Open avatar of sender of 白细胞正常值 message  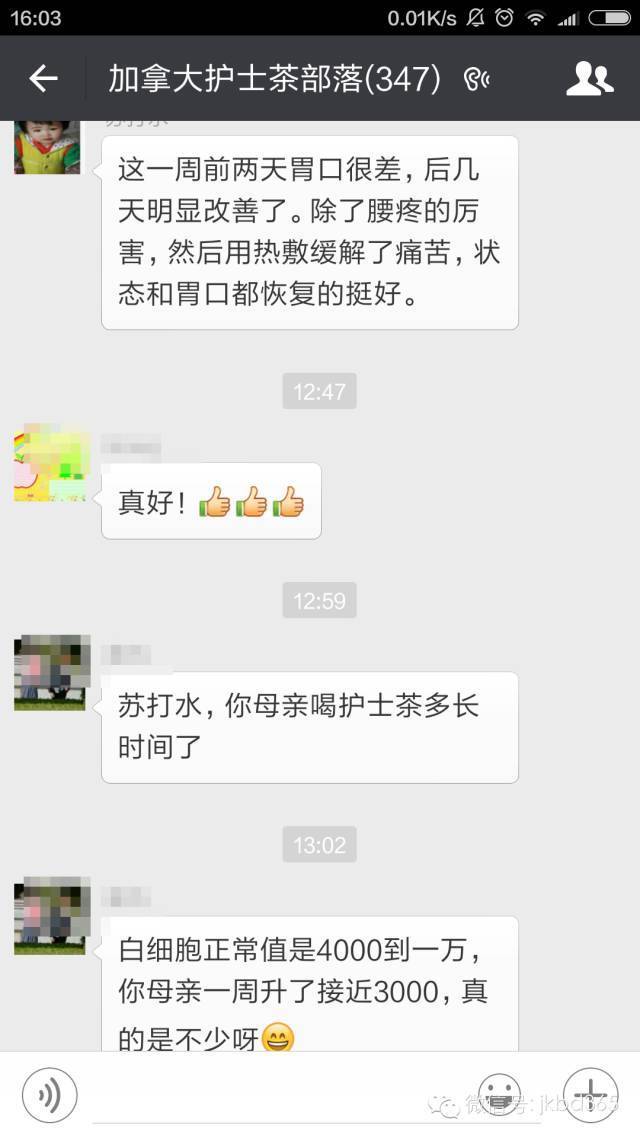tap(52, 917)
